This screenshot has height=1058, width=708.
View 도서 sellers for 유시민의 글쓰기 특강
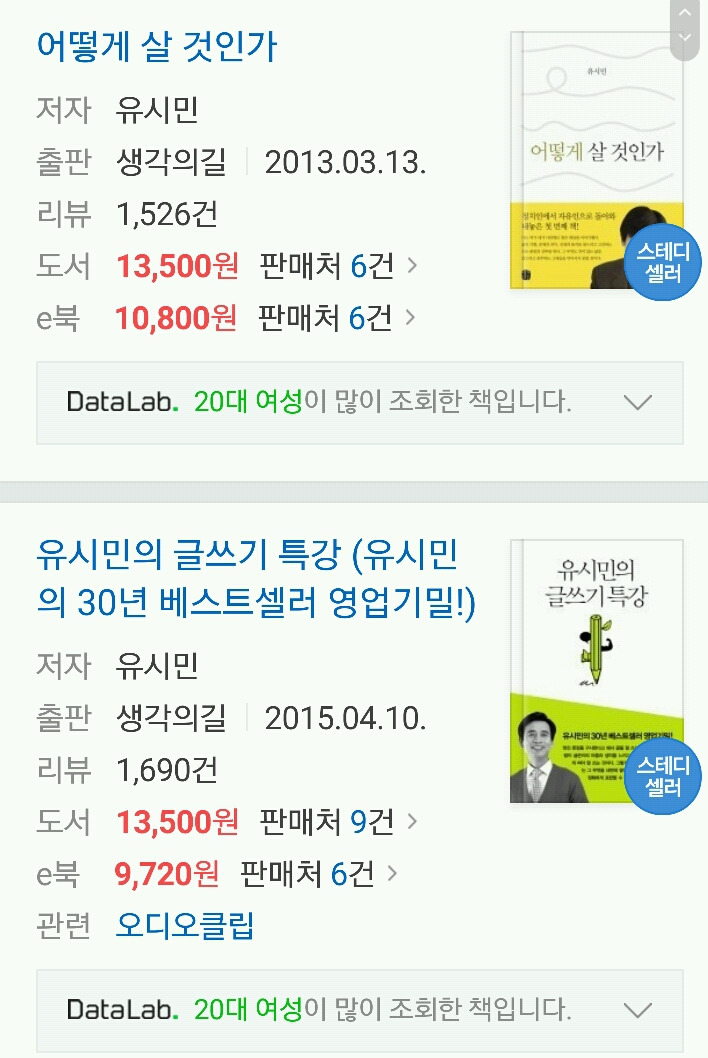(337, 822)
